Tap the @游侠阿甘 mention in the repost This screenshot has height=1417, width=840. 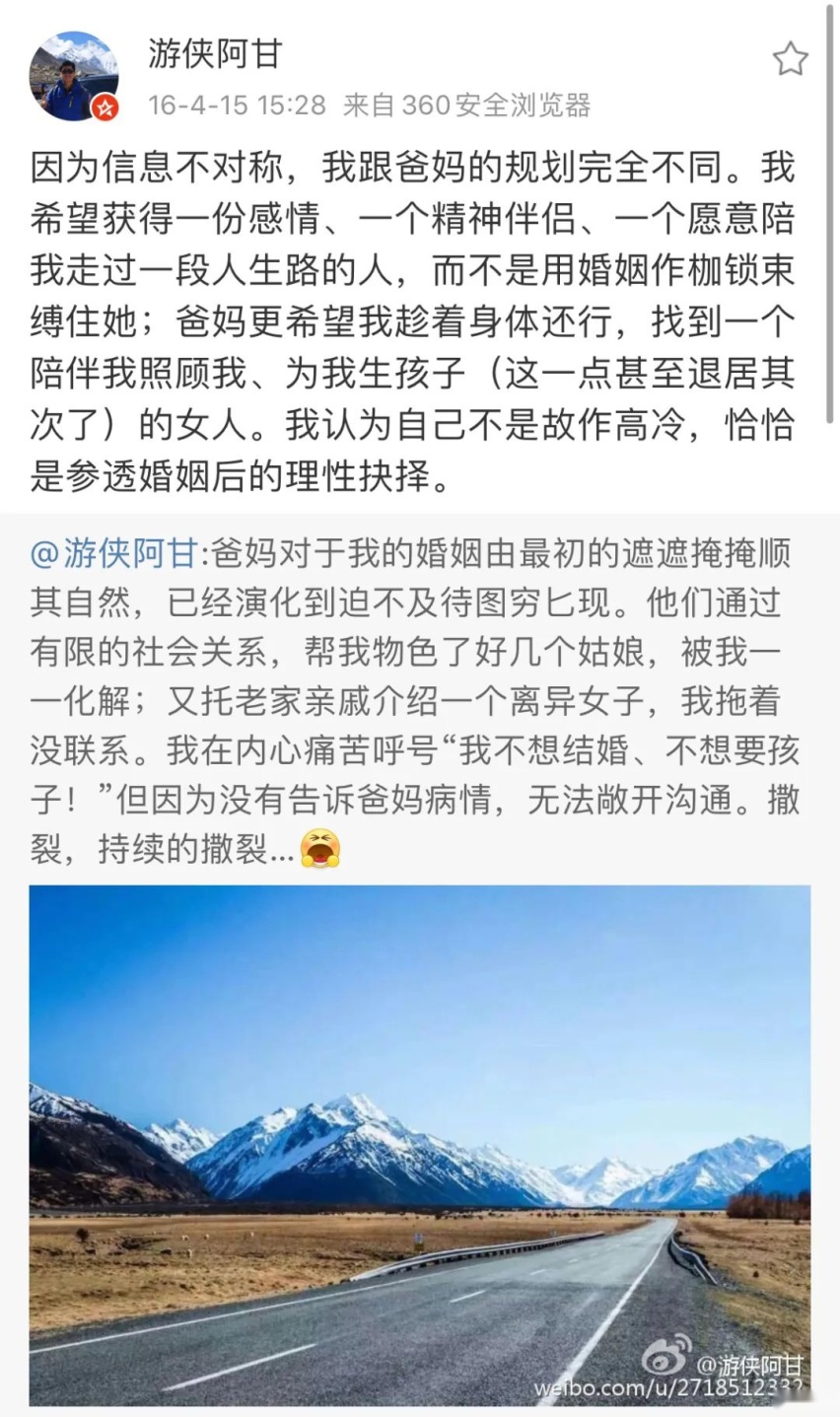tap(114, 554)
